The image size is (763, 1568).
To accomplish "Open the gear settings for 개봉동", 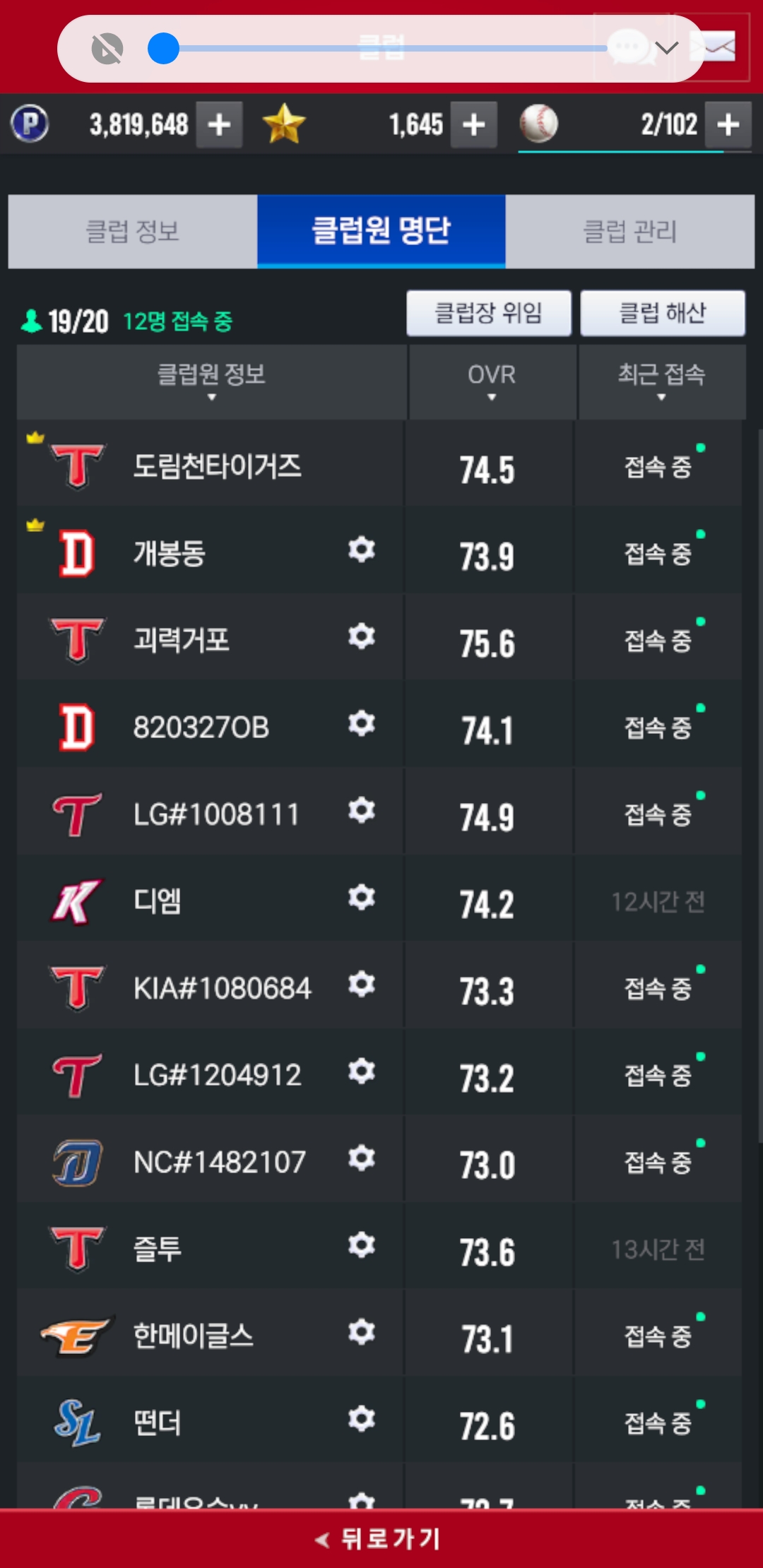I will click(x=362, y=550).
